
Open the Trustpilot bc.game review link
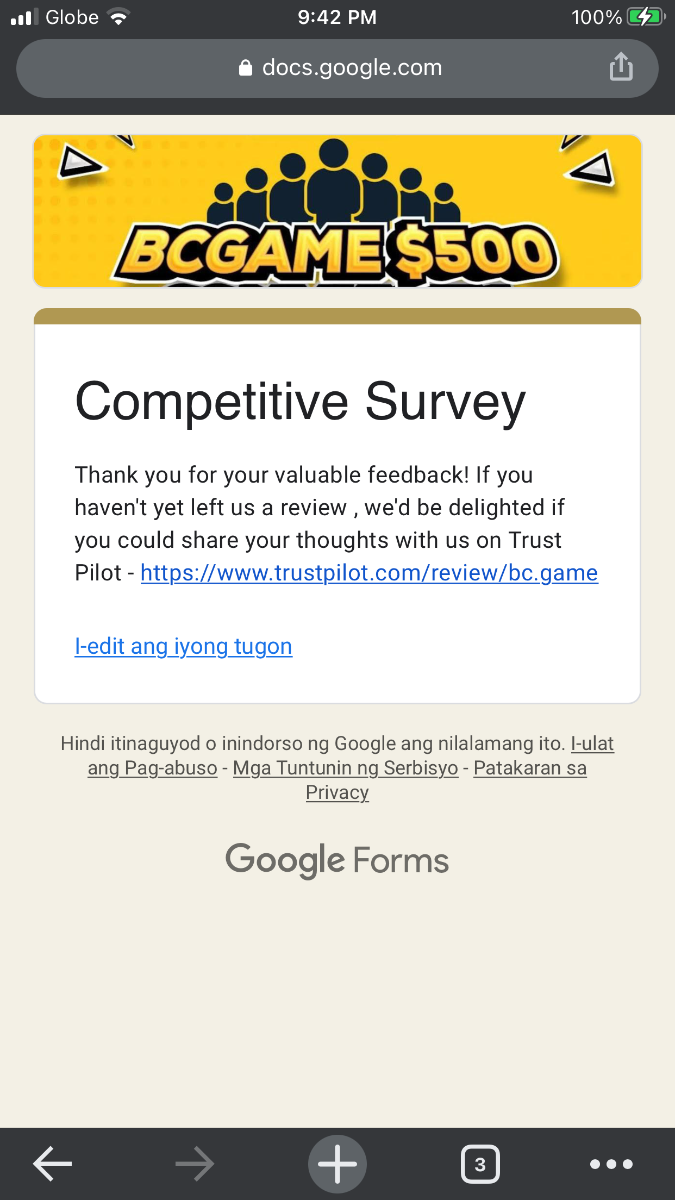pyautogui.click(x=369, y=573)
